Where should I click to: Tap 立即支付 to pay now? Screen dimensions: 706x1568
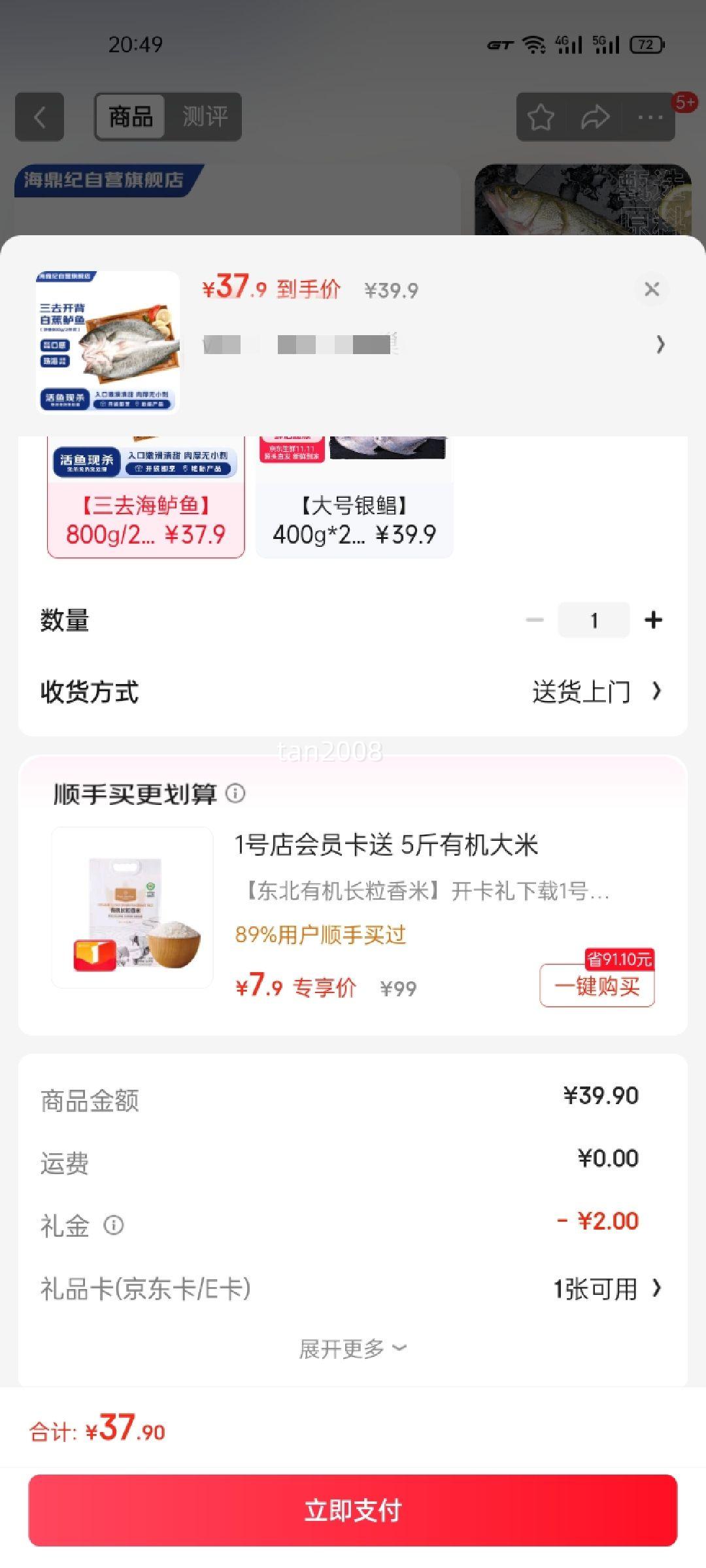(353, 1508)
